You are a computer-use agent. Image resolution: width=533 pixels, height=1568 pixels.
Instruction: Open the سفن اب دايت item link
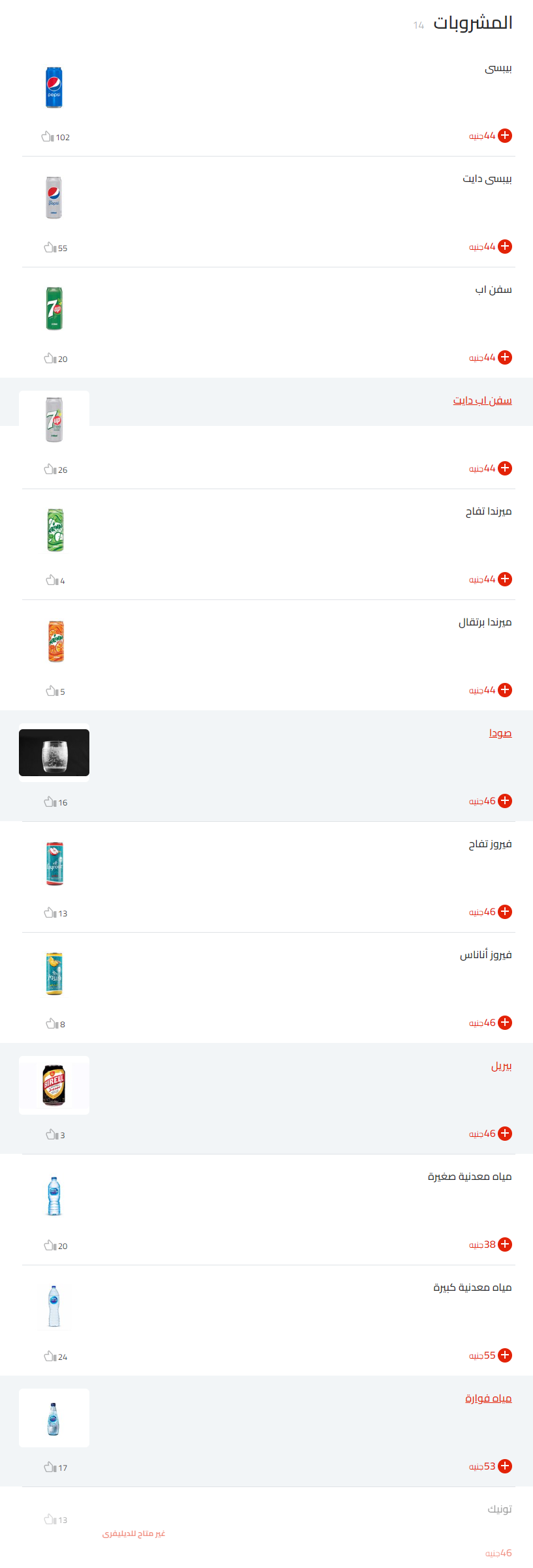(482, 400)
